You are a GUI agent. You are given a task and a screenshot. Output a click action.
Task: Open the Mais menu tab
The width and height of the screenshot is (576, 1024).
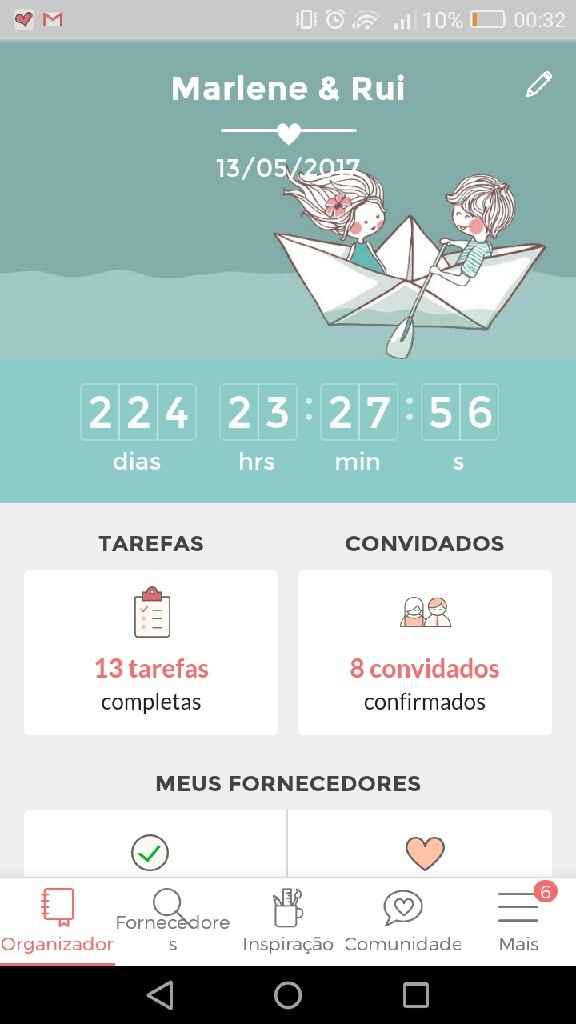[519, 921]
